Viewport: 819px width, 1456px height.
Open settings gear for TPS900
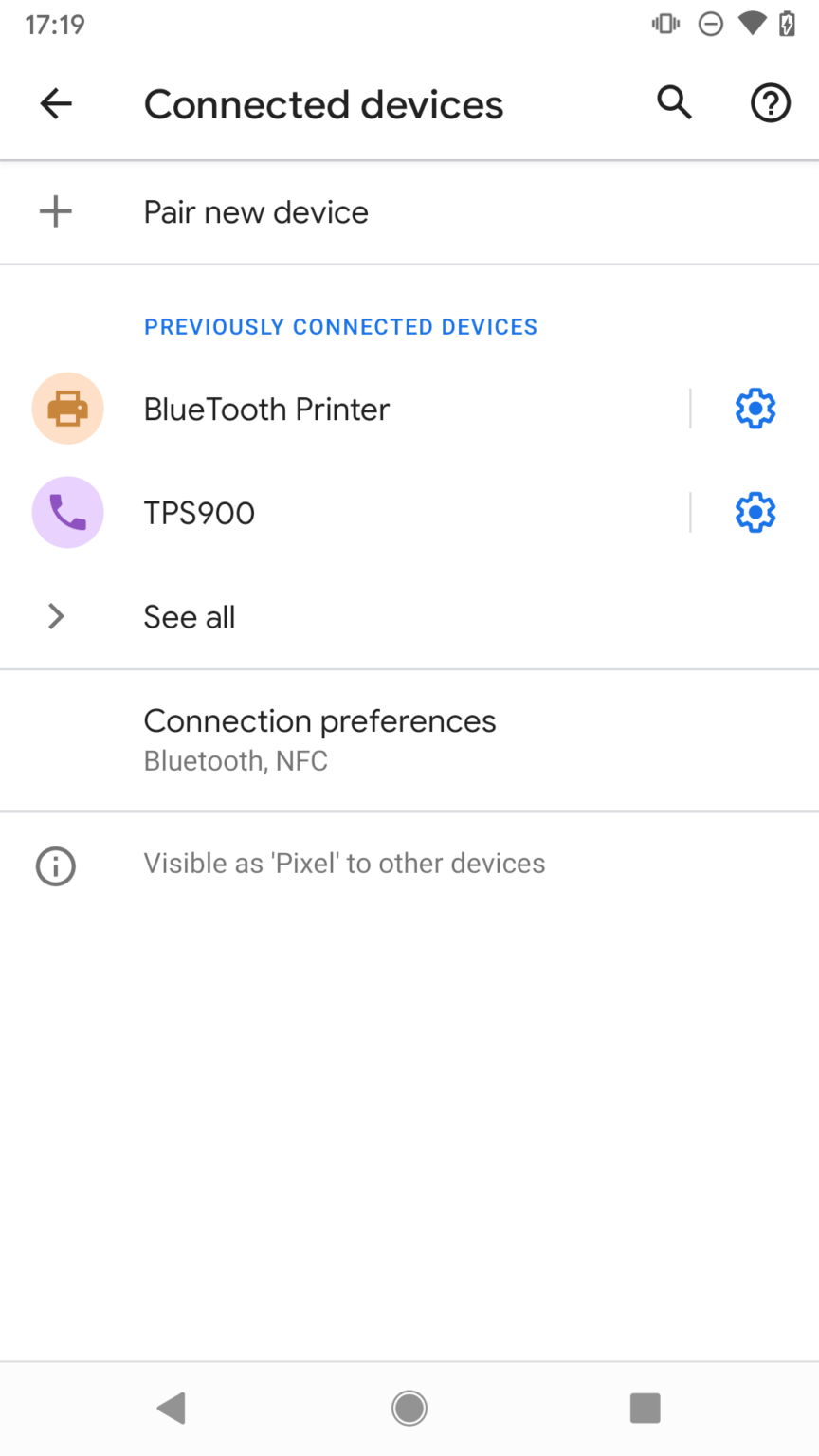point(755,513)
